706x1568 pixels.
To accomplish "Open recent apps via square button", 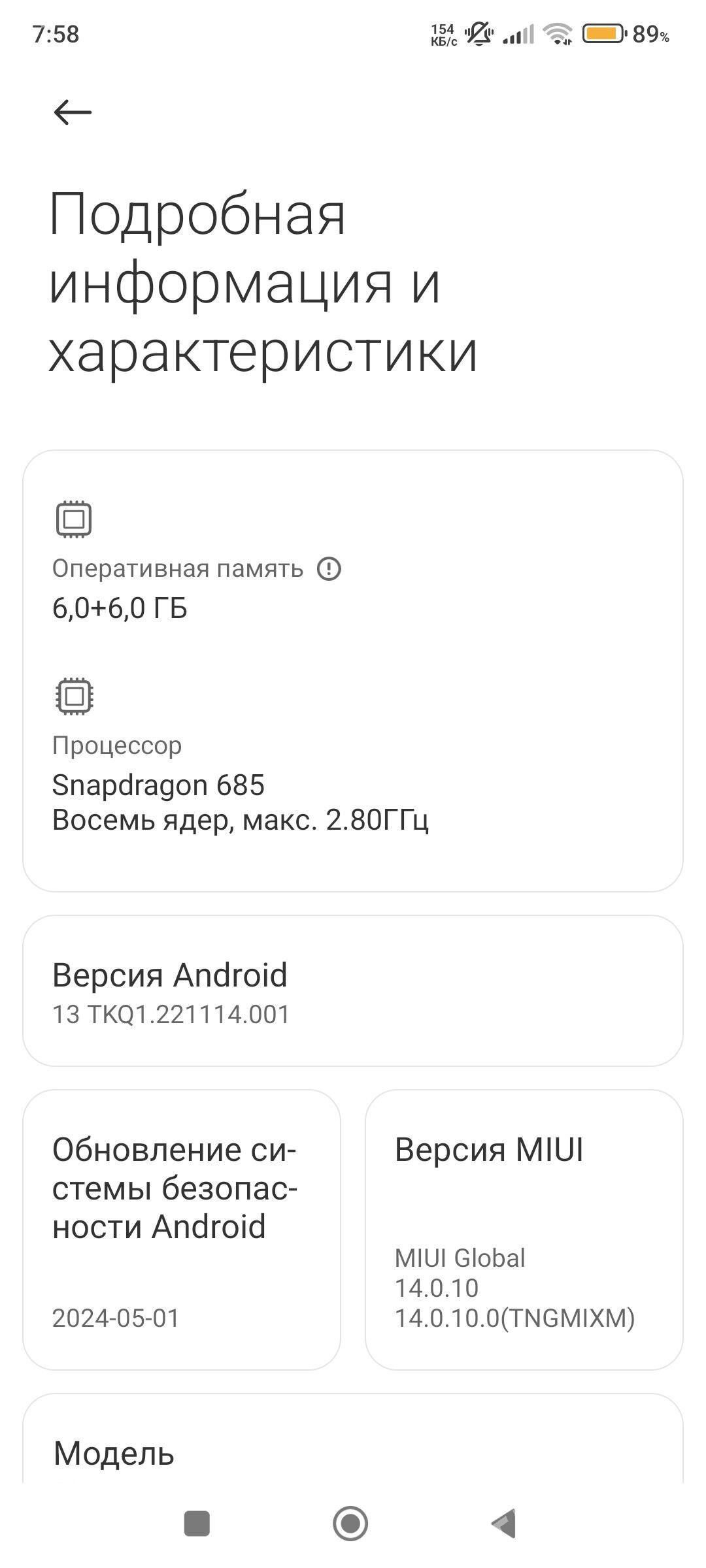I will (197, 1524).
